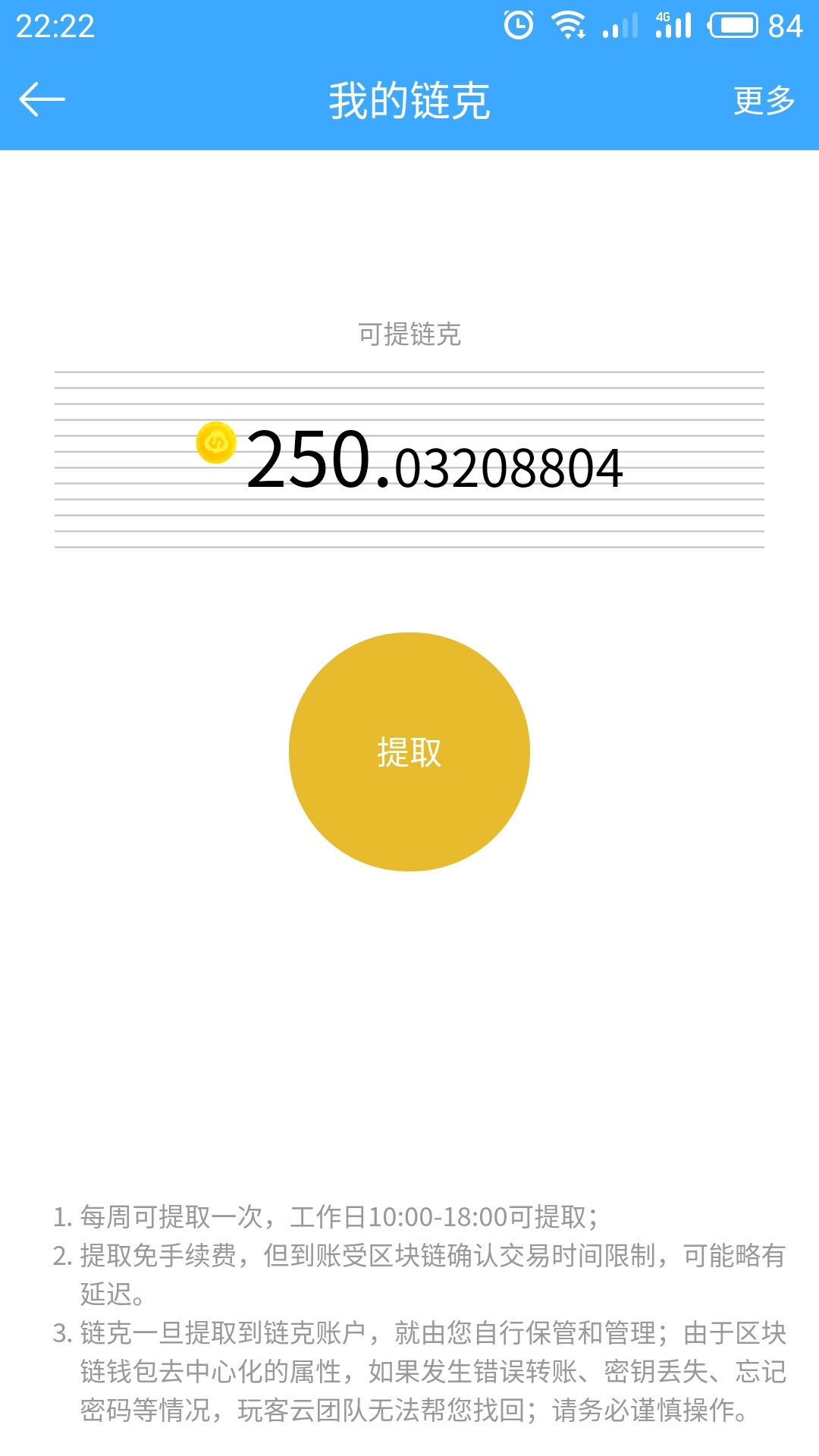
Task: Tap the yellow 提取 button
Action: click(409, 752)
